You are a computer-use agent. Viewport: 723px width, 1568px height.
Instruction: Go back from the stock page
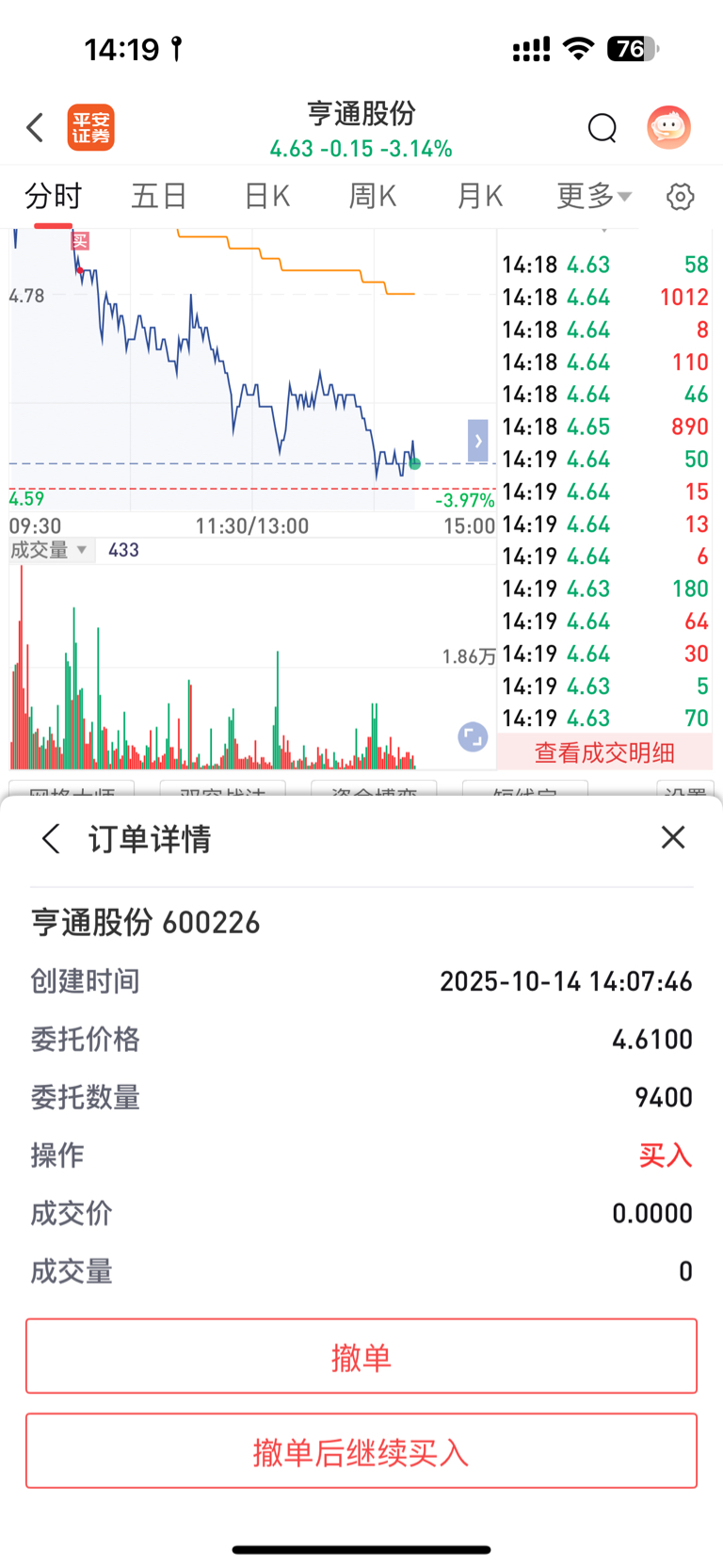(36, 128)
